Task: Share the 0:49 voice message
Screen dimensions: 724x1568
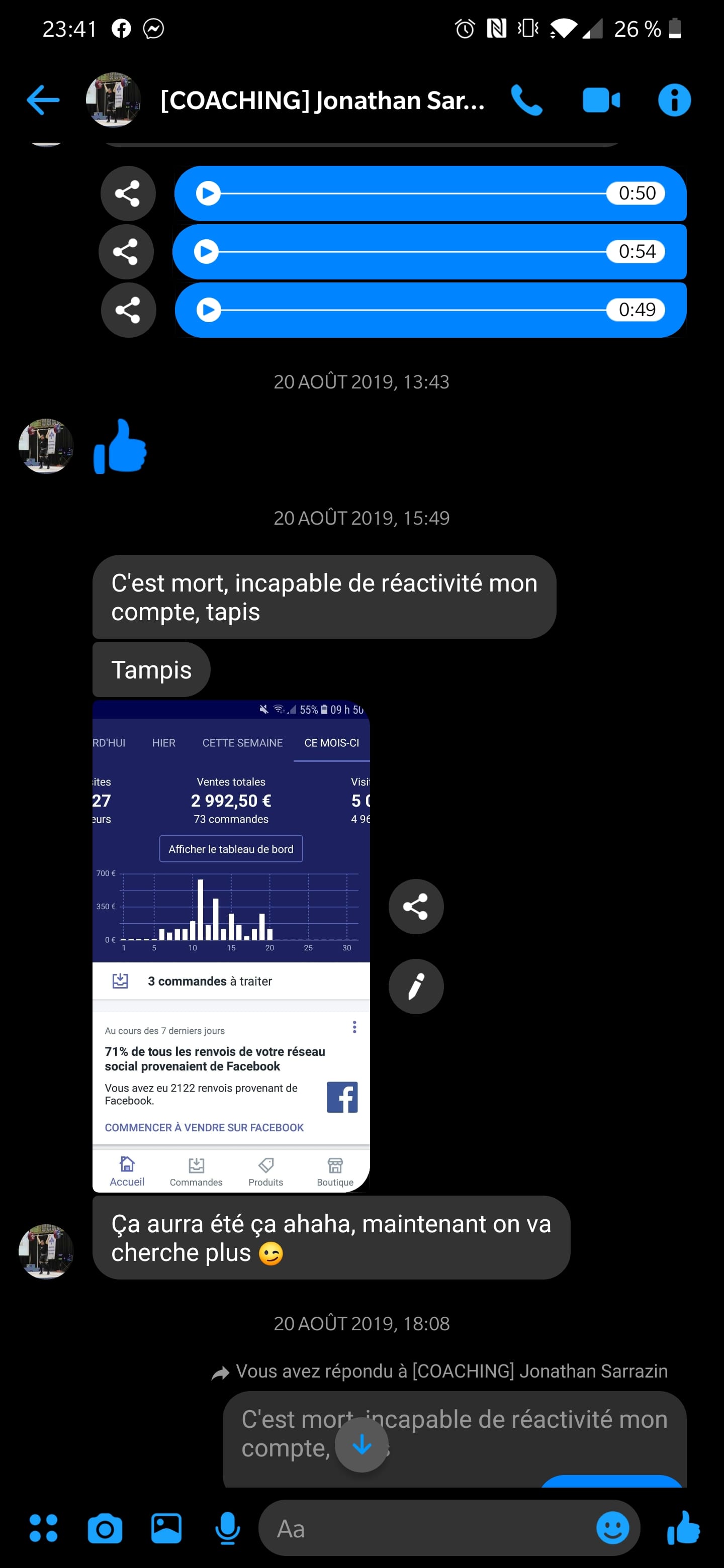Action: click(128, 310)
